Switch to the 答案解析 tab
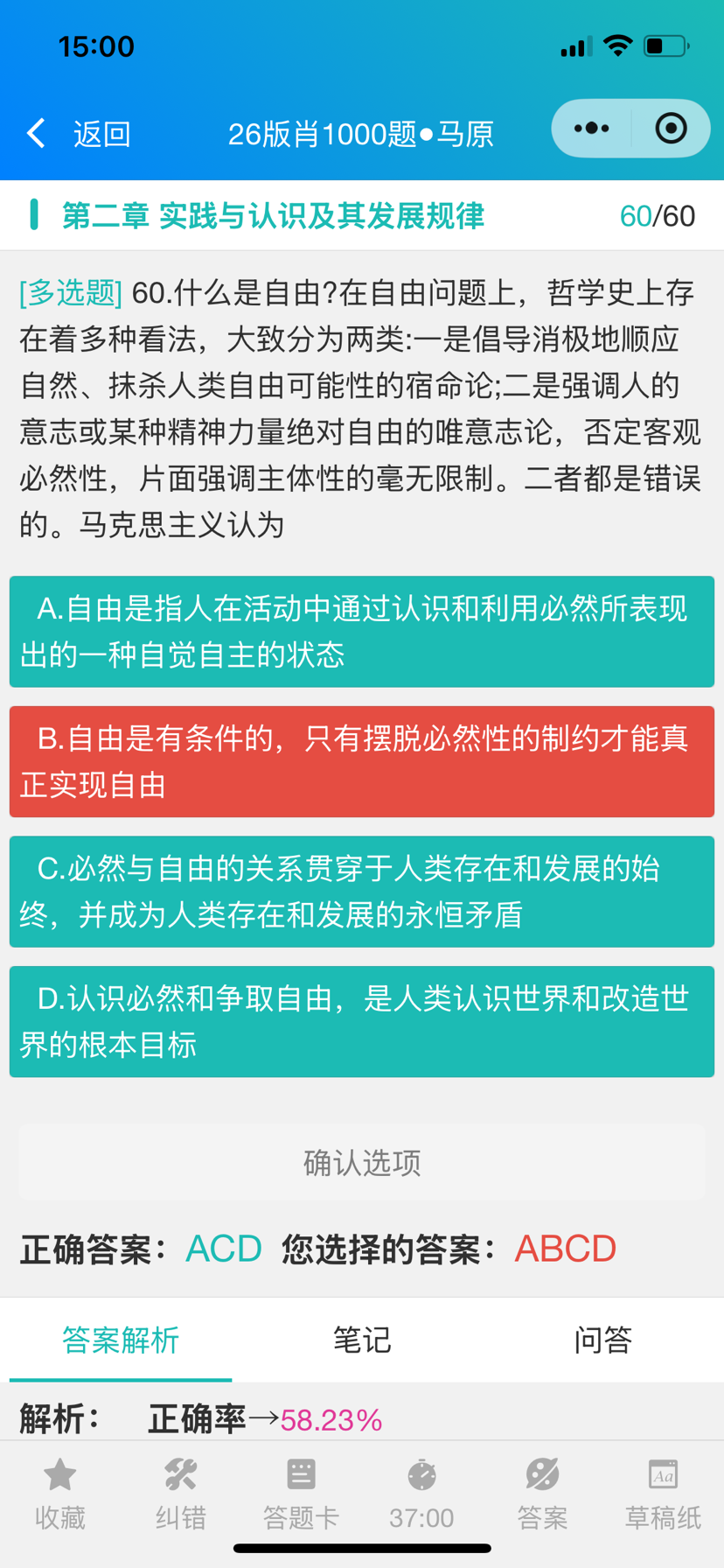Screen dimensions: 724x1568 point(121,1340)
